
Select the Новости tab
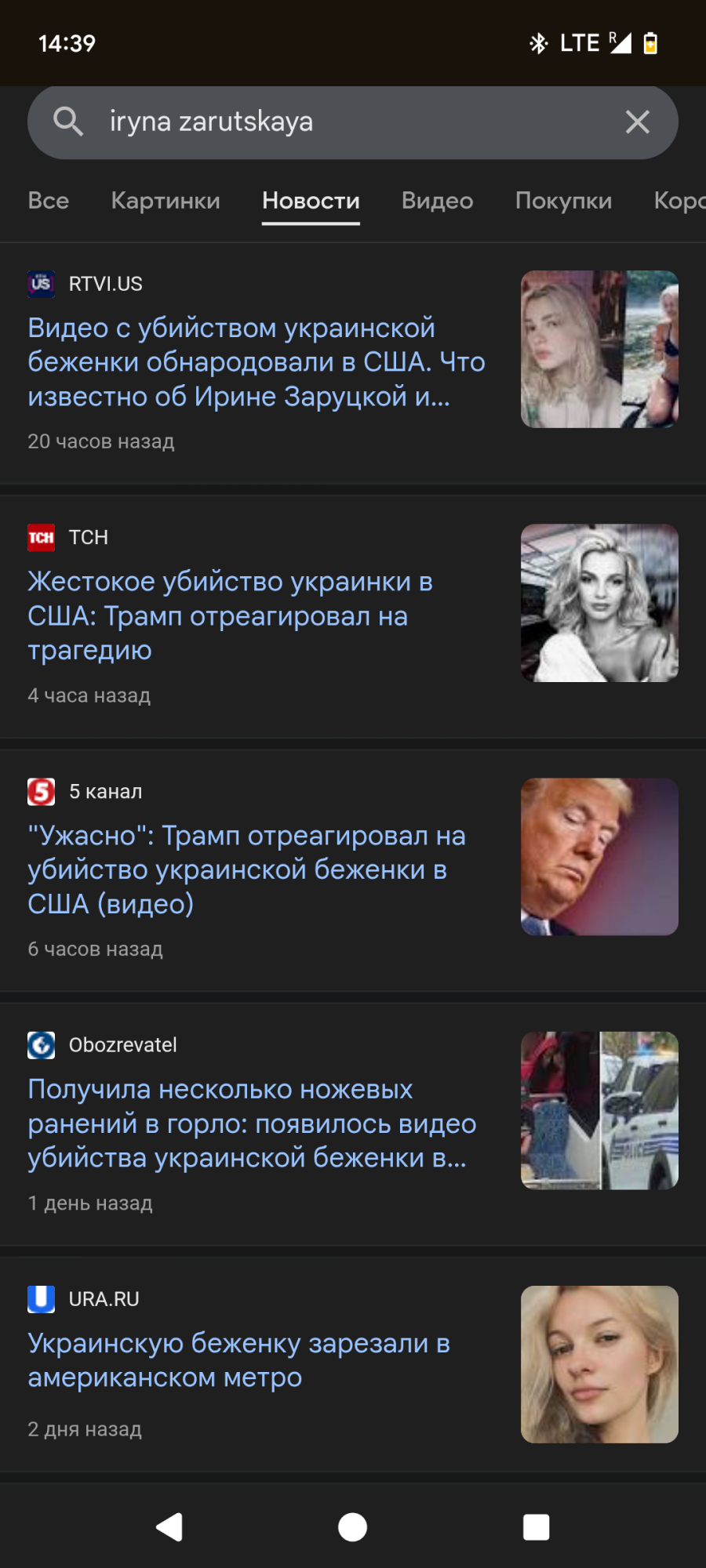[x=311, y=201]
